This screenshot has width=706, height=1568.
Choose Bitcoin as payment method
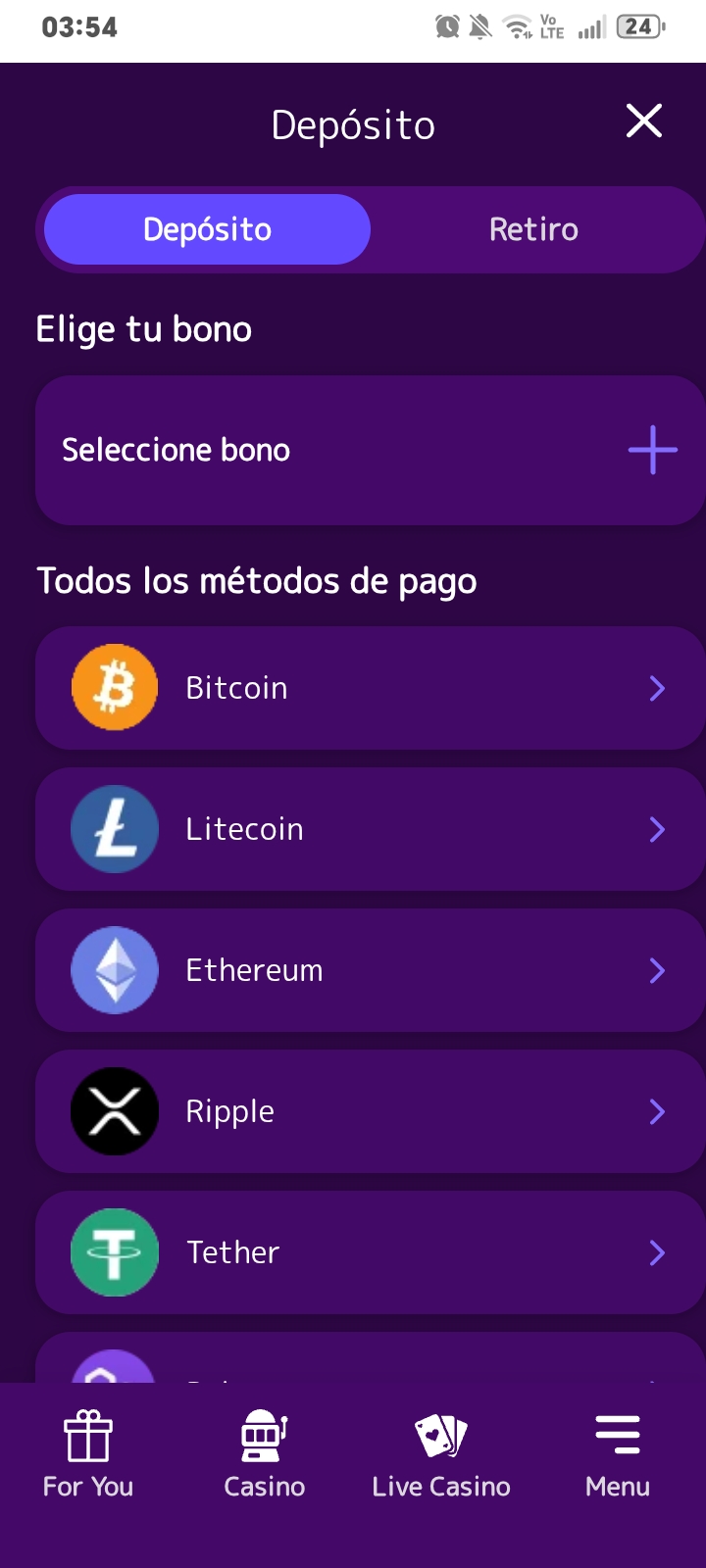tap(371, 688)
